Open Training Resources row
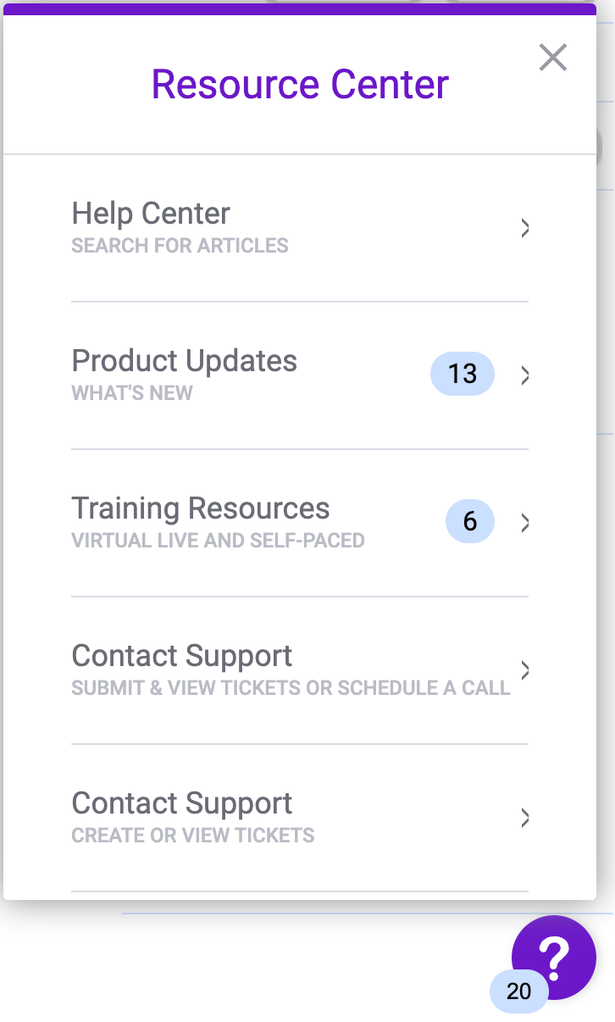The height and width of the screenshot is (1022, 615). pyautogui.click(x=299, y=522)
